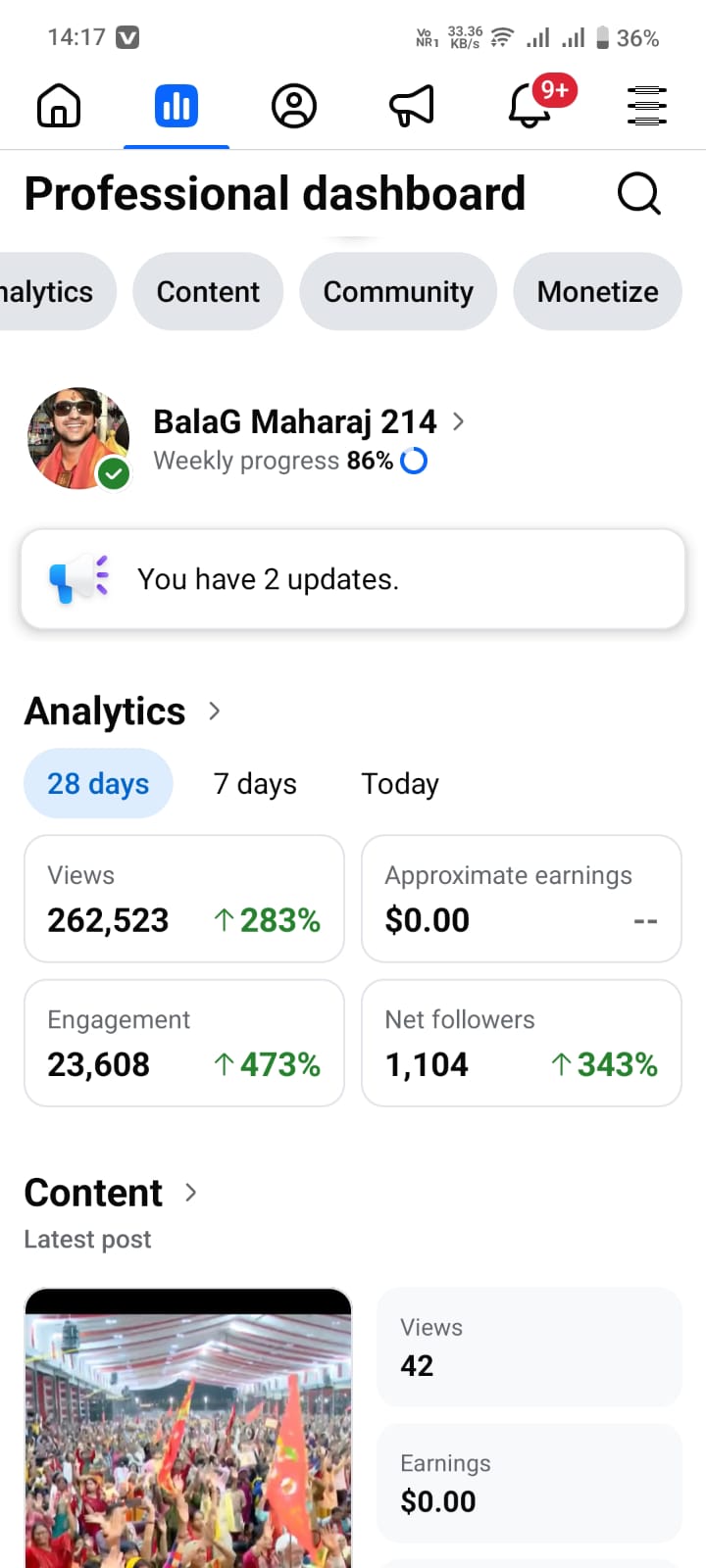This screenshot has height=1568, width=706.
Task: Open the megaphone ads tab
Action: pos(412,106)
